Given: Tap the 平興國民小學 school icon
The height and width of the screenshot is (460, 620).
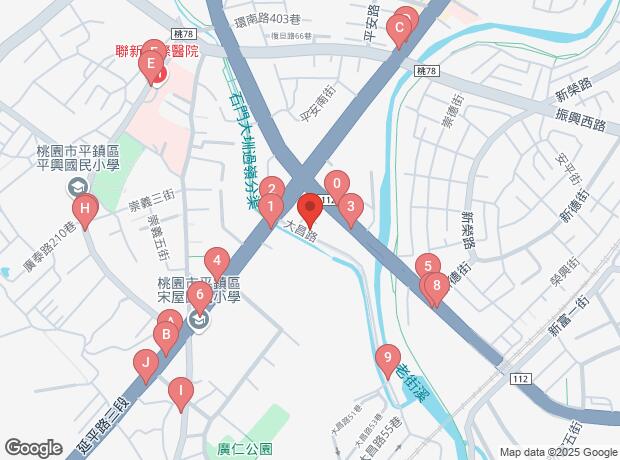Looking at the screenshot, I should coord(78,187).
